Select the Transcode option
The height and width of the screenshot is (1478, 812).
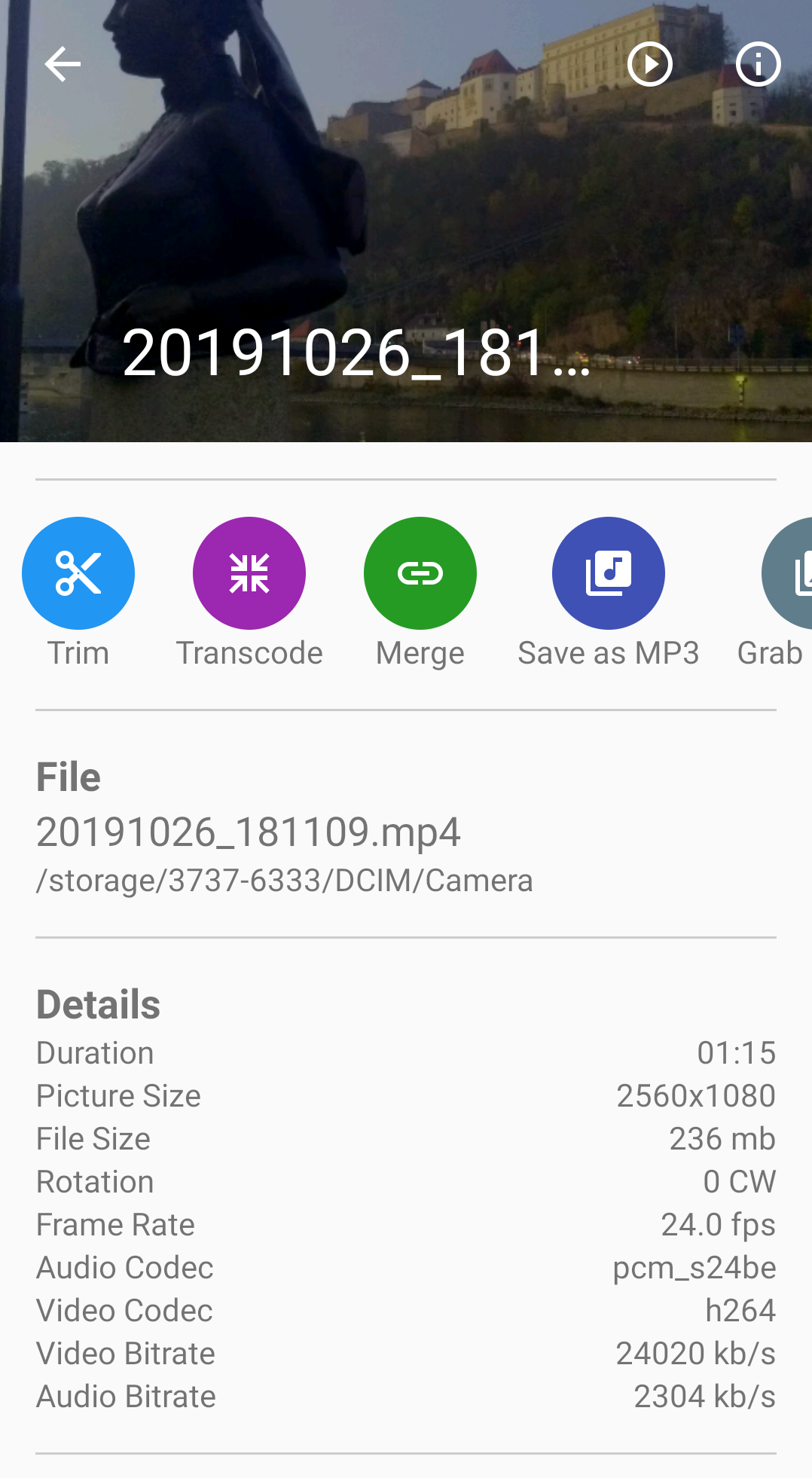[x=249, y=573]
